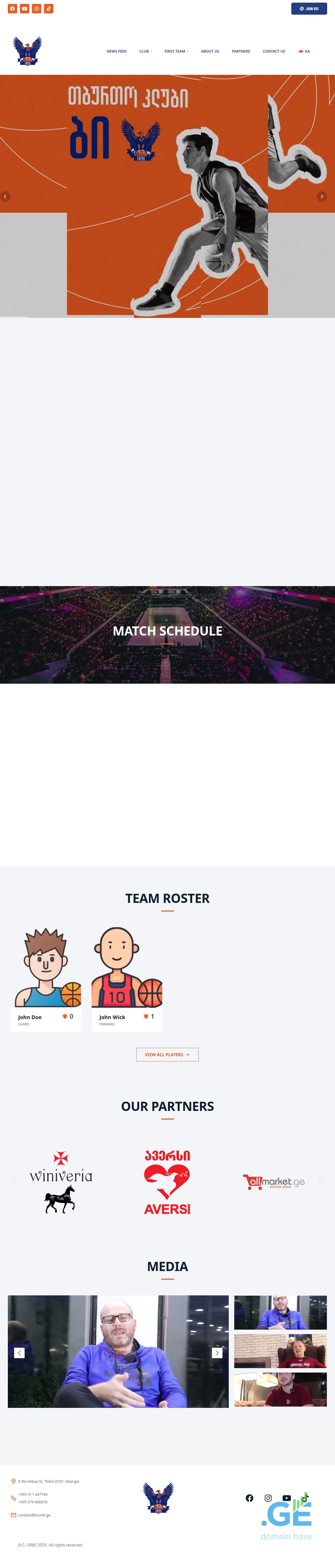Advance the media gallery to next video

217,1352
